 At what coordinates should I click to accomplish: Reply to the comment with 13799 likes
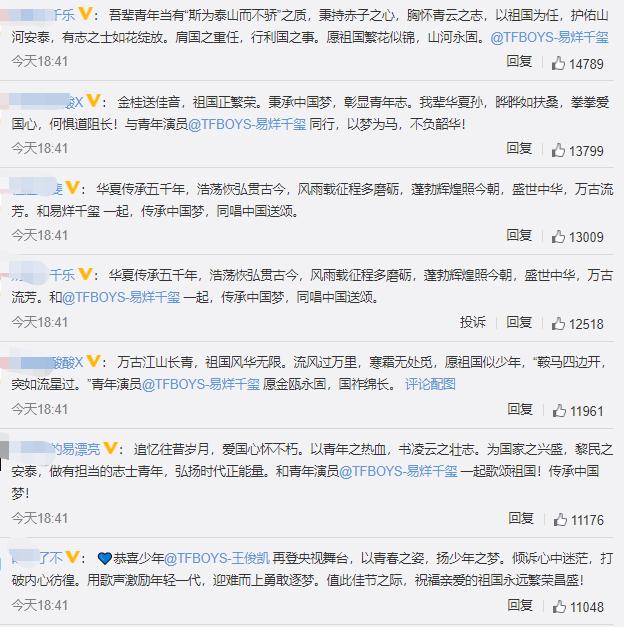coord(519,148)
